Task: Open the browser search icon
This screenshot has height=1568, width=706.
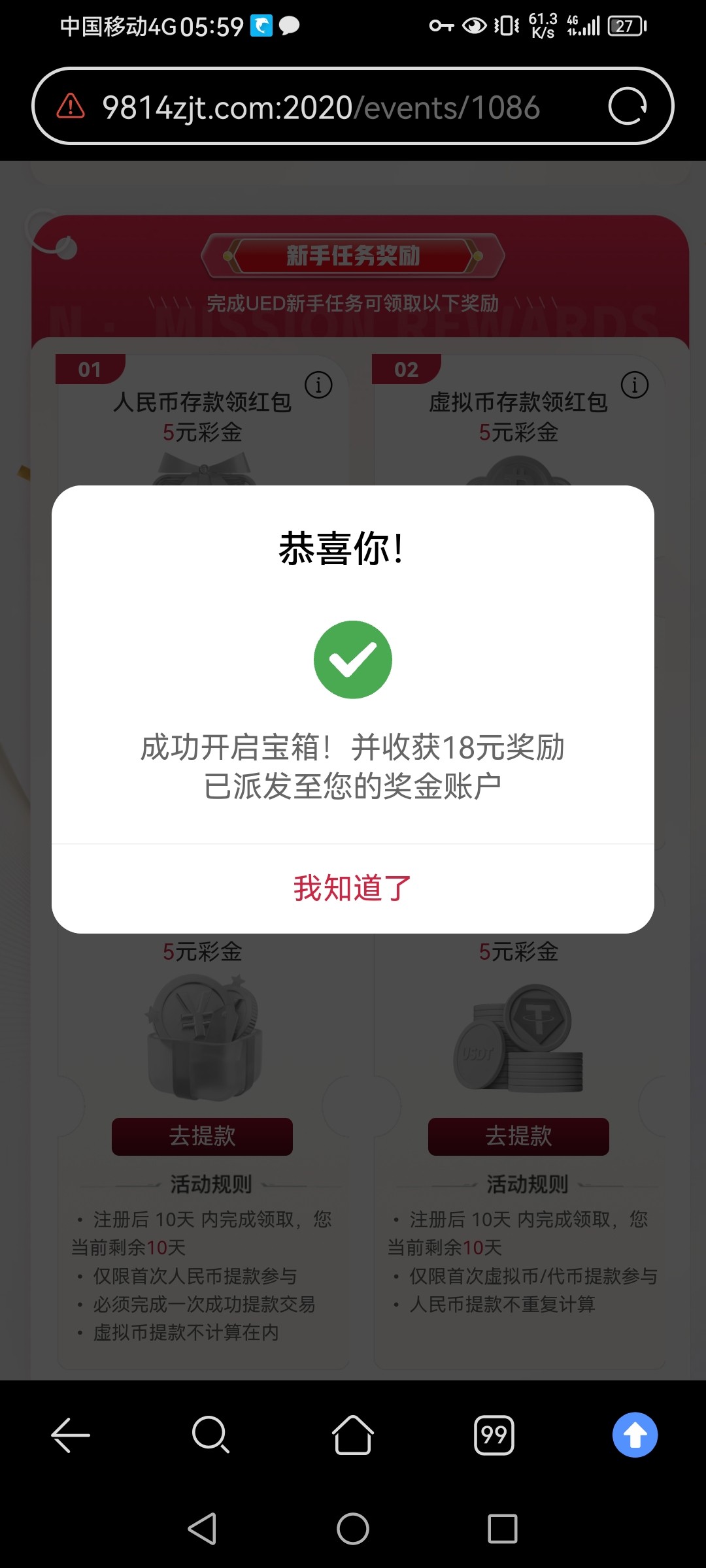Action: point(210,1435)
